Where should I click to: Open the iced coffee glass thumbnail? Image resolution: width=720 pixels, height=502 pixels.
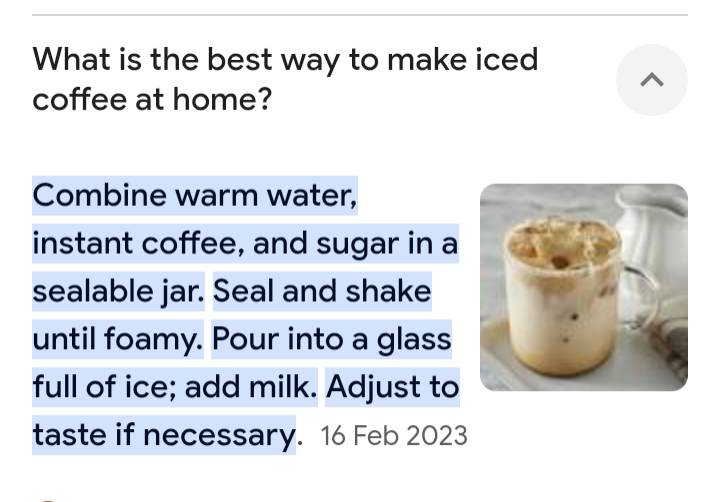(583, 287)
